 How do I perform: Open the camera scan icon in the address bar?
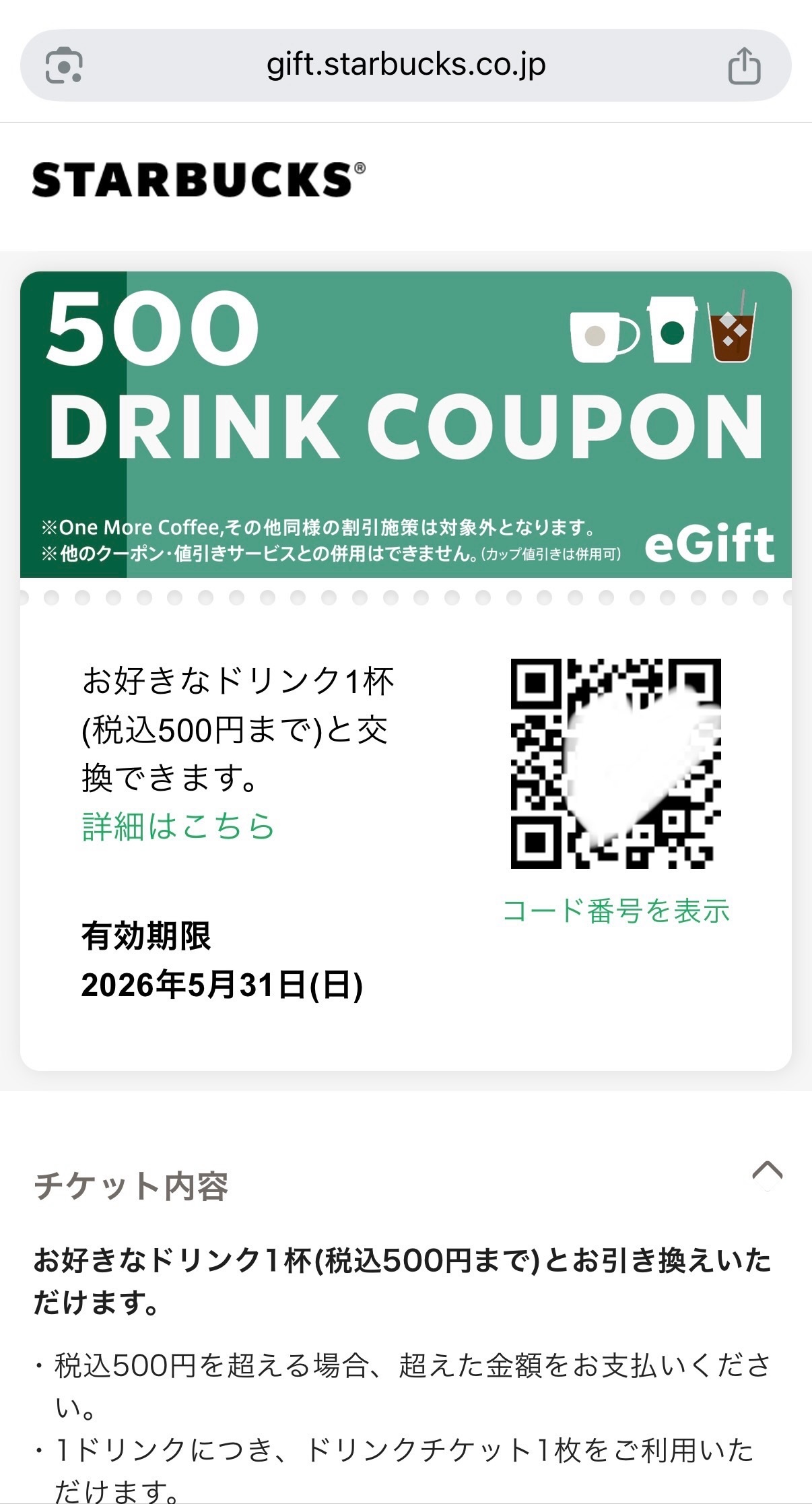pyautogui.click(x=64, y=66)
